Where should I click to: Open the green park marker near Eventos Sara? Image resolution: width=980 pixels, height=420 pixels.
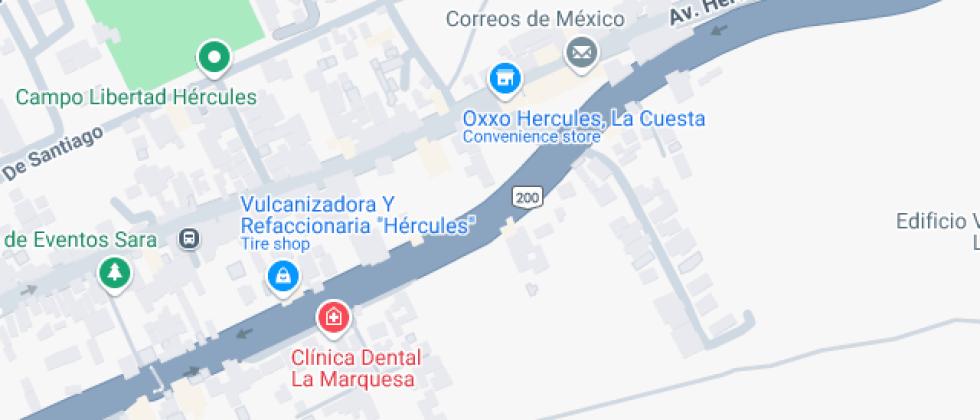[116, 274]
